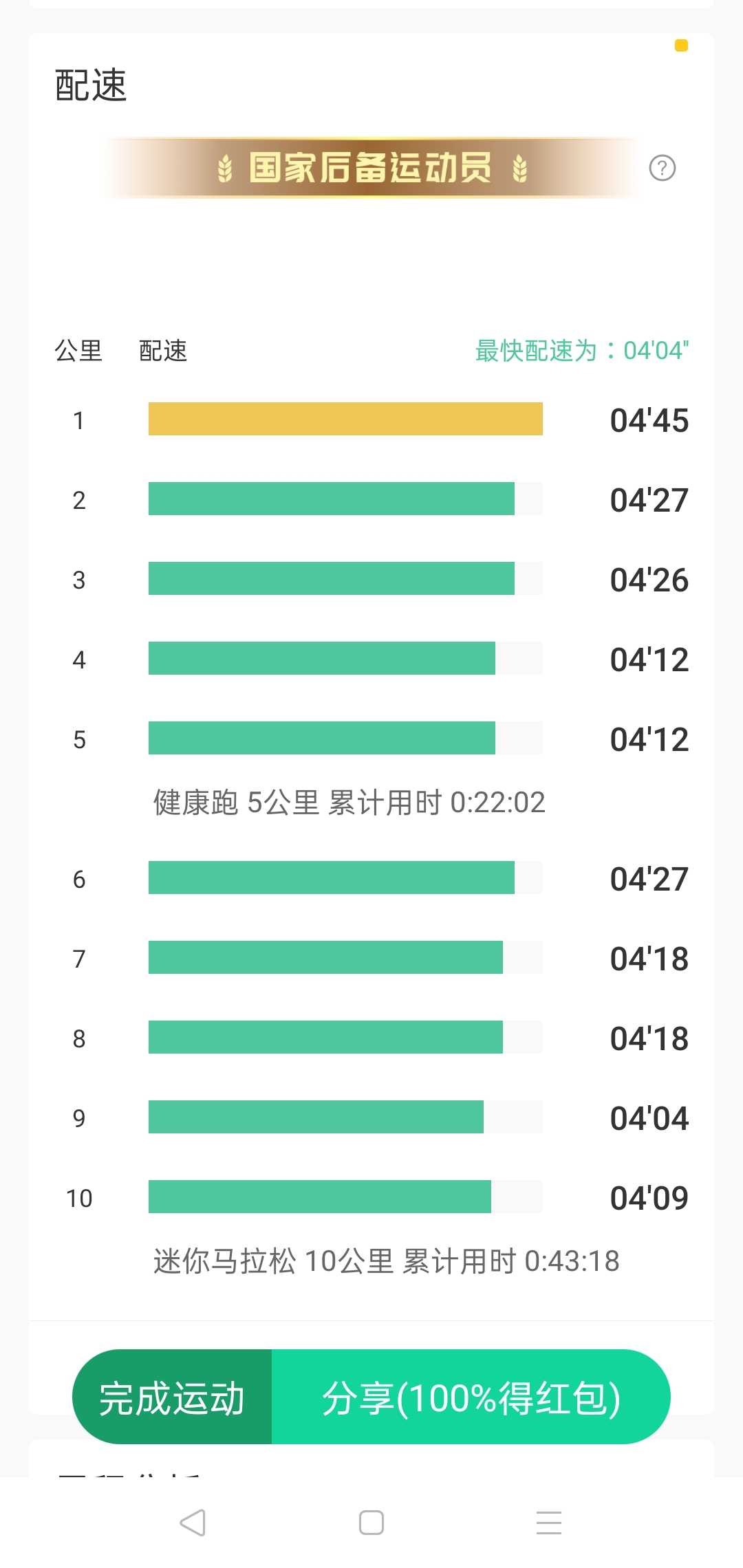
Task: Open the help icon beside 国家后备运动员
Action: [662, 168]
